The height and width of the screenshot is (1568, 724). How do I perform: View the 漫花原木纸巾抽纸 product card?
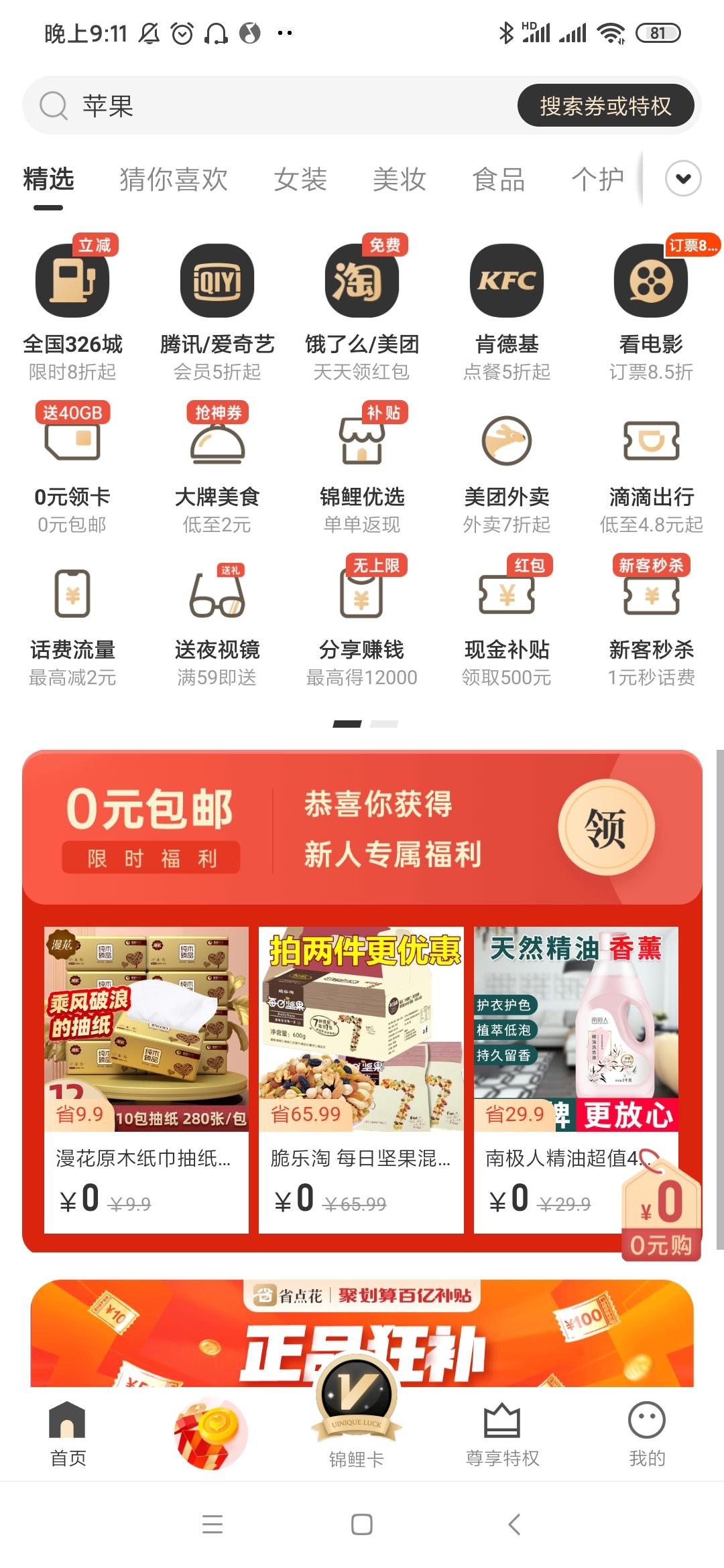(146, 1079)
